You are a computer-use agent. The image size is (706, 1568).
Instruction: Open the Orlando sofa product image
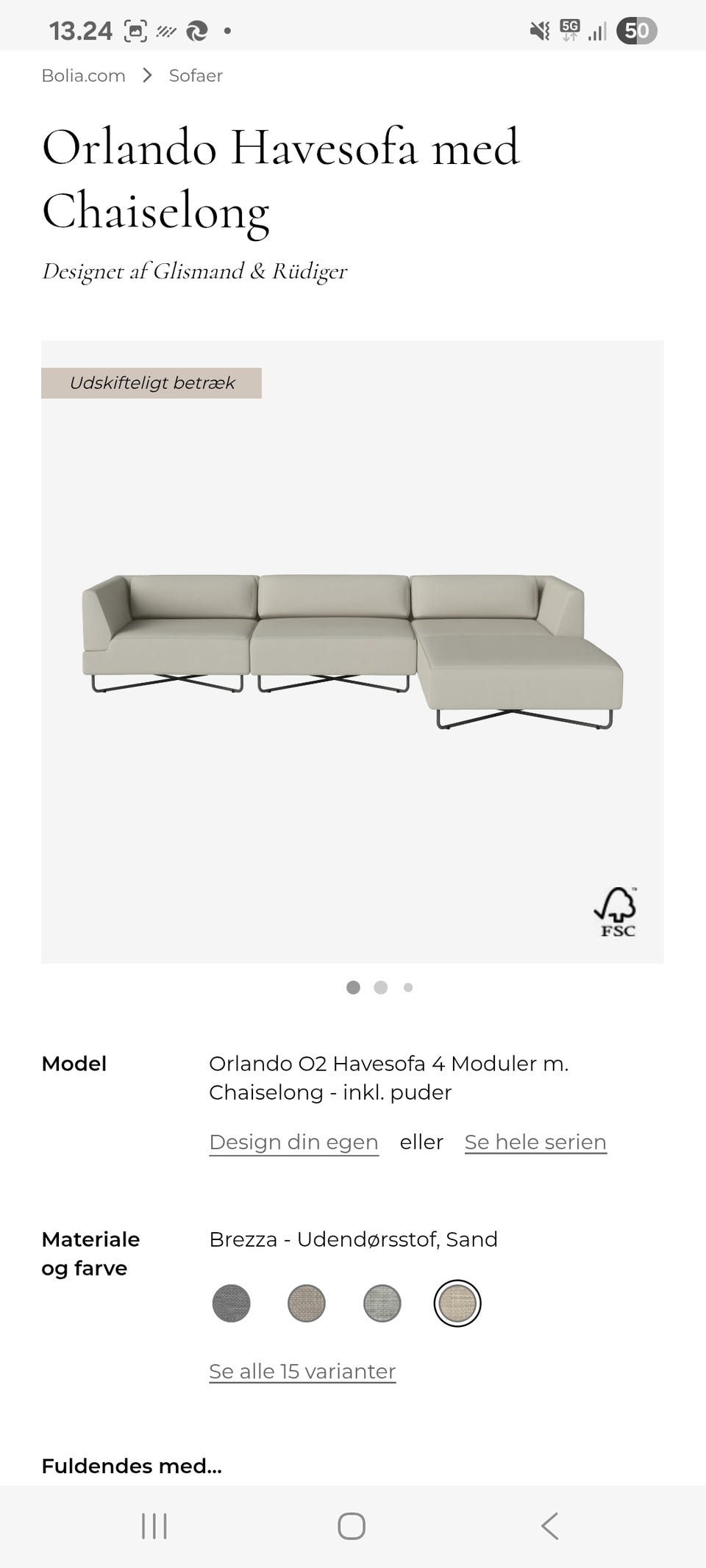click(352, 651)
